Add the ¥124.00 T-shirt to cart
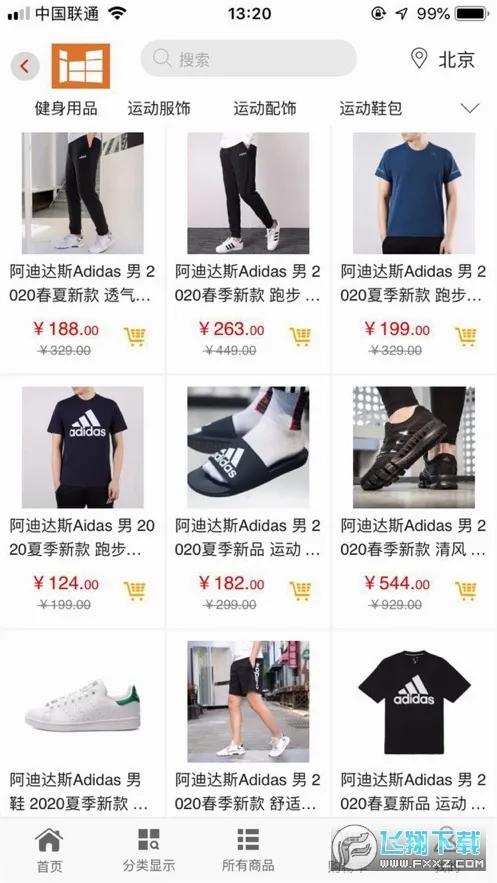Image resolution: width=497 pixels, height=883 pixels. pos(135,591)
